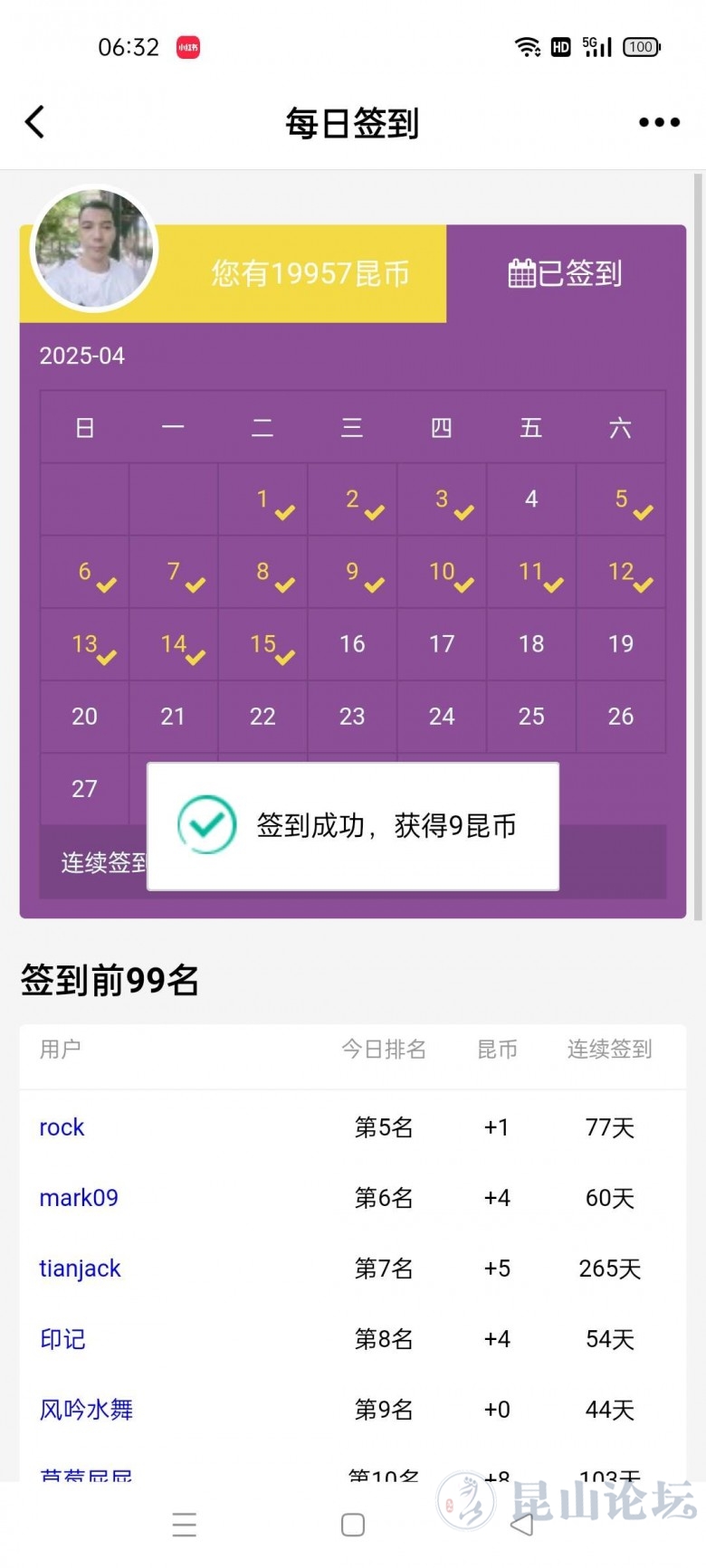
Task: Open 风吟水舞's profile
Action: click(86, 1410)
